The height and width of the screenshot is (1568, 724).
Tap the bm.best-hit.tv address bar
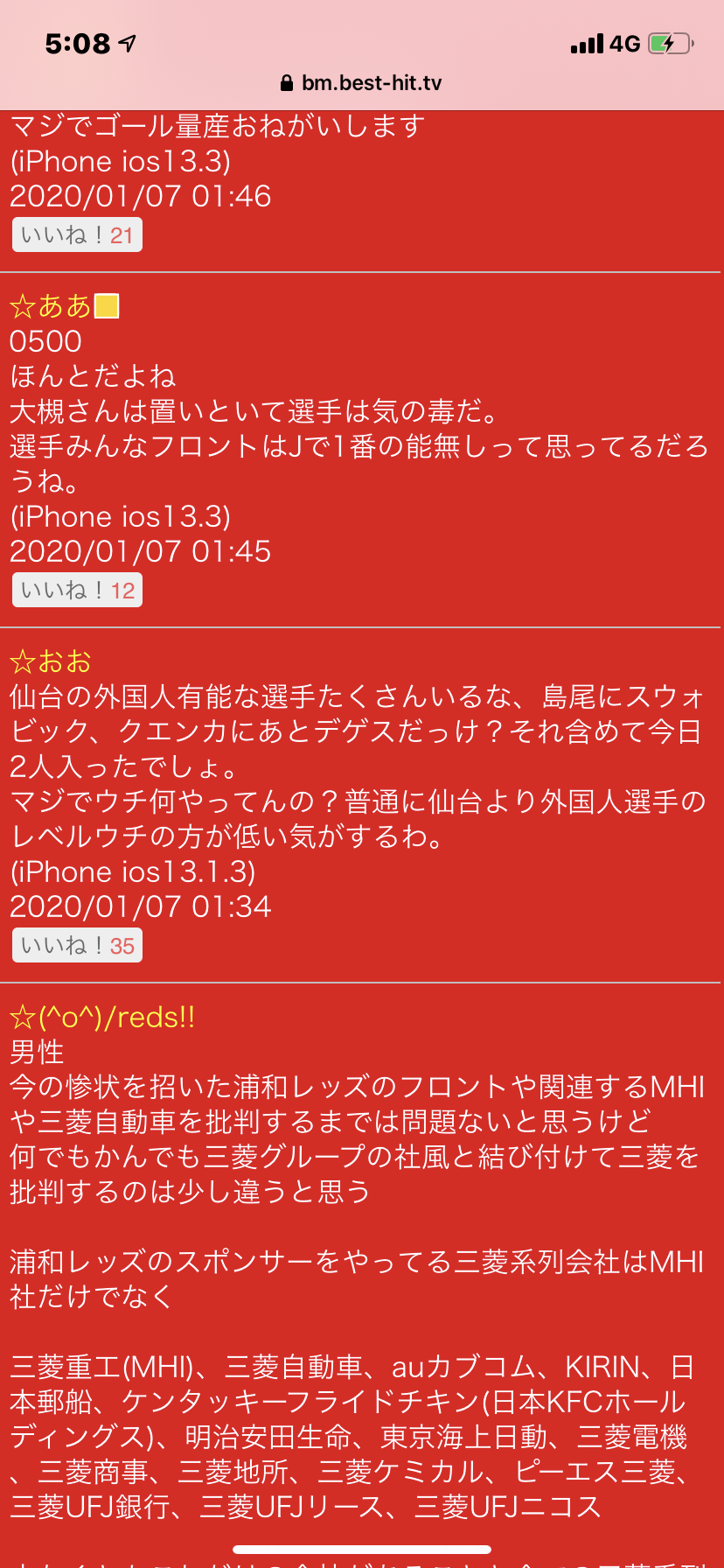362,83
